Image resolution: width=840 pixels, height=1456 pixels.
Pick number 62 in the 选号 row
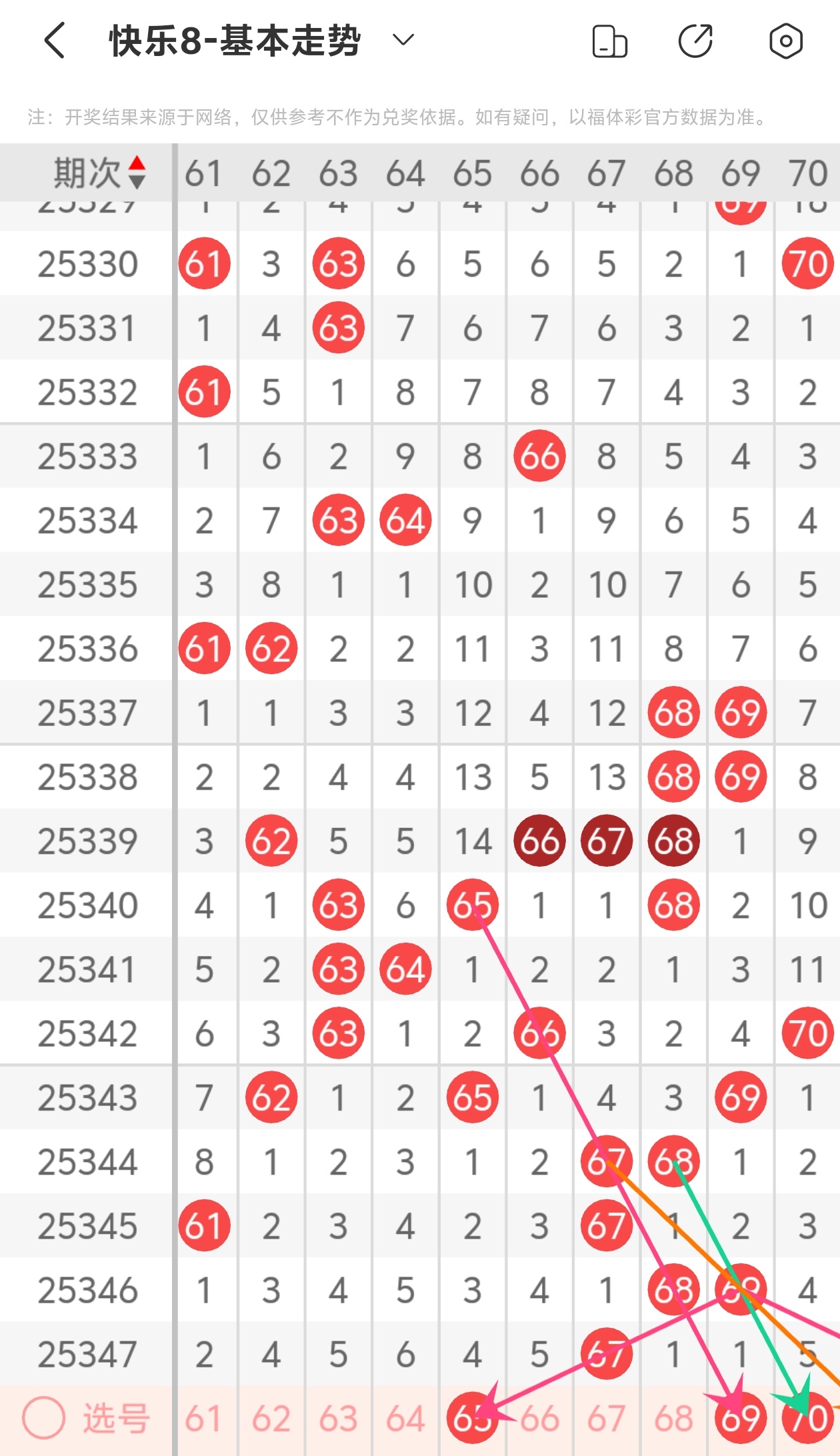271,1419
